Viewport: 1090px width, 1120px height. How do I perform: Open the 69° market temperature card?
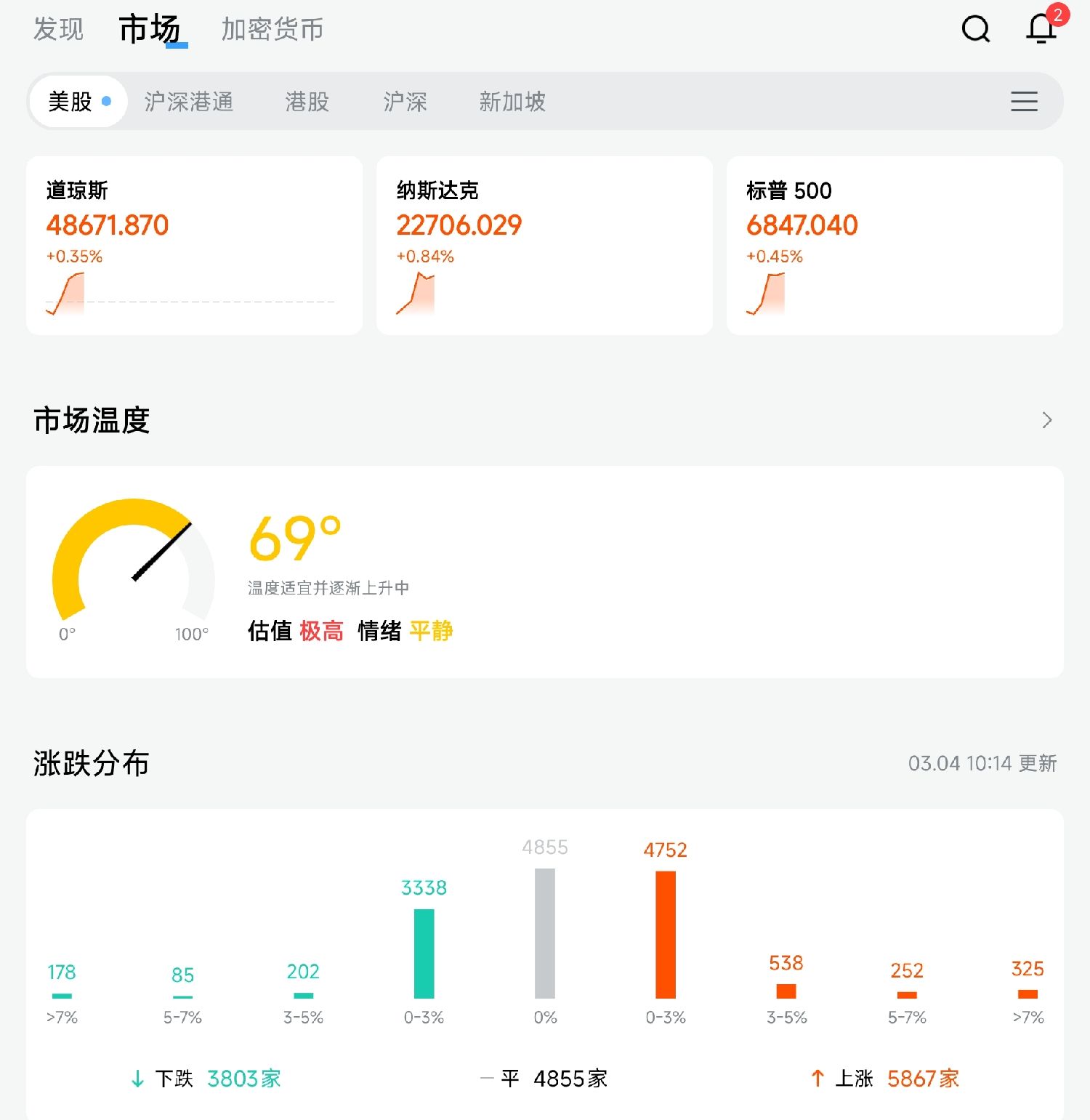click(544, 572)
